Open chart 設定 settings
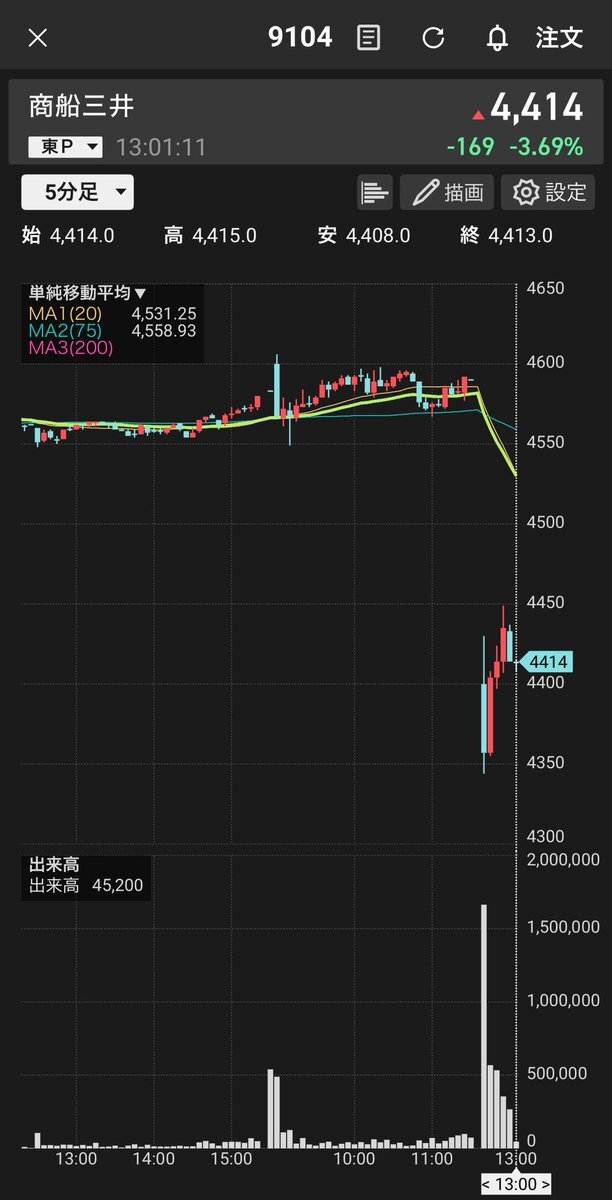Viewport: 612px width, 1200px height. tap(548, 192)
